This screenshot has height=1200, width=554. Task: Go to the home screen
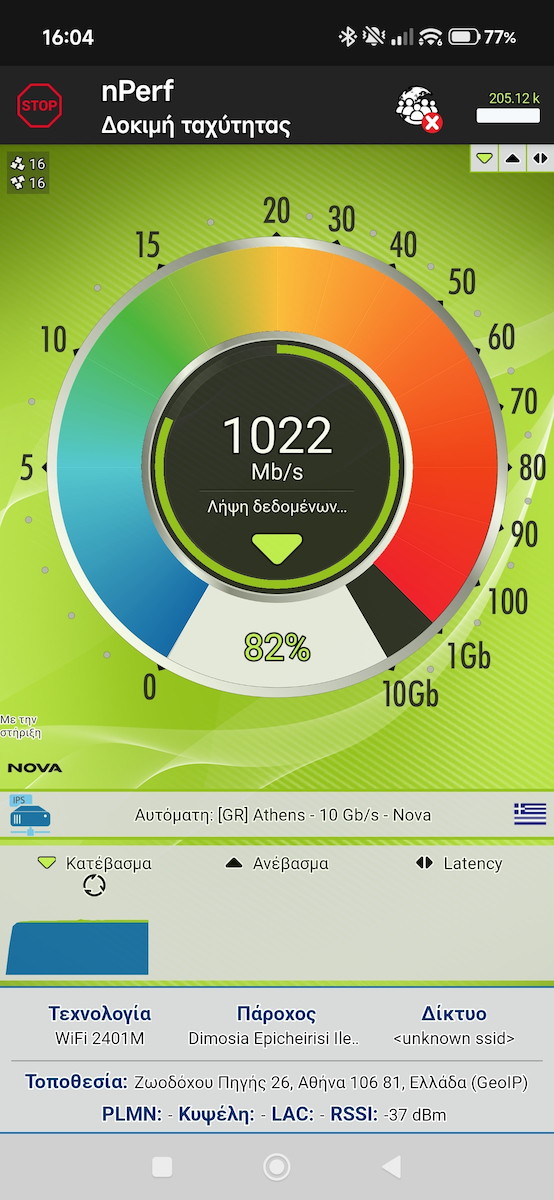tap(277, 1166)
